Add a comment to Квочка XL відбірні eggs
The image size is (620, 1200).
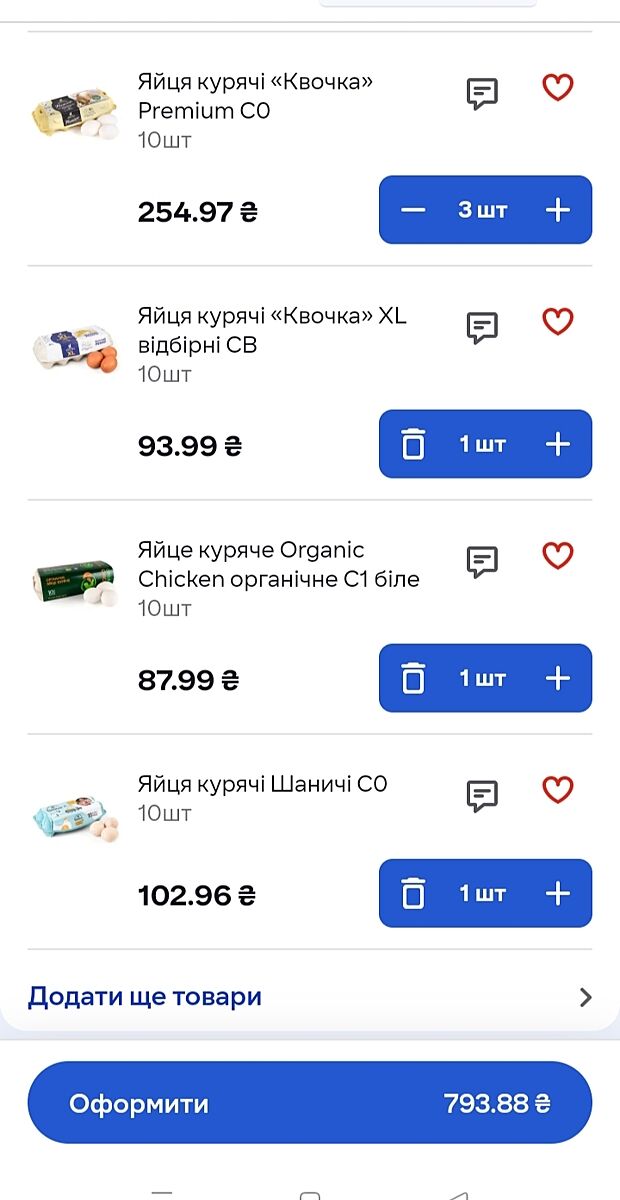[x=483, y=328]
